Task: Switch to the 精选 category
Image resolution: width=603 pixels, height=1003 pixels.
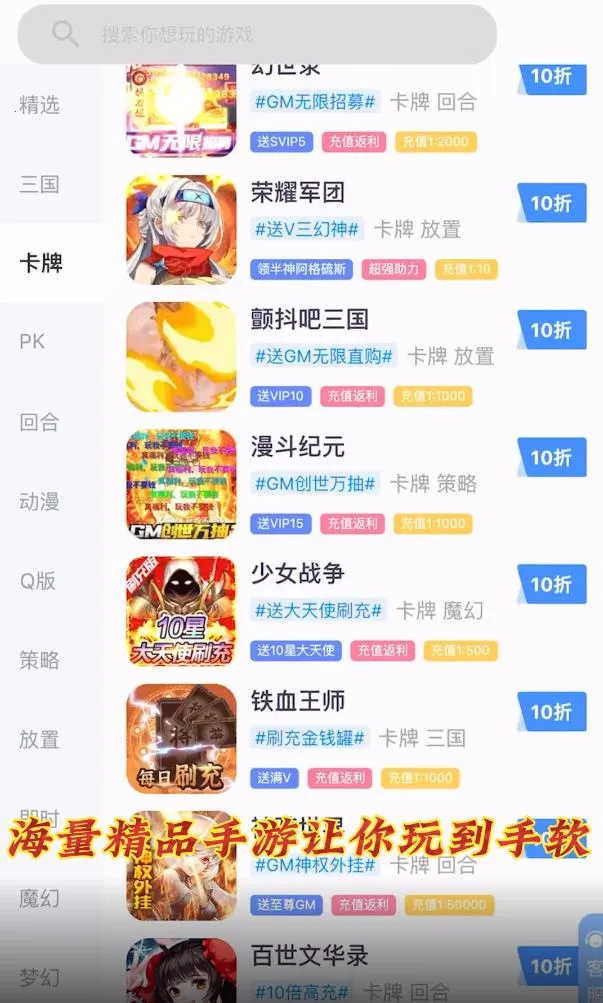Action: coord(40,104)
